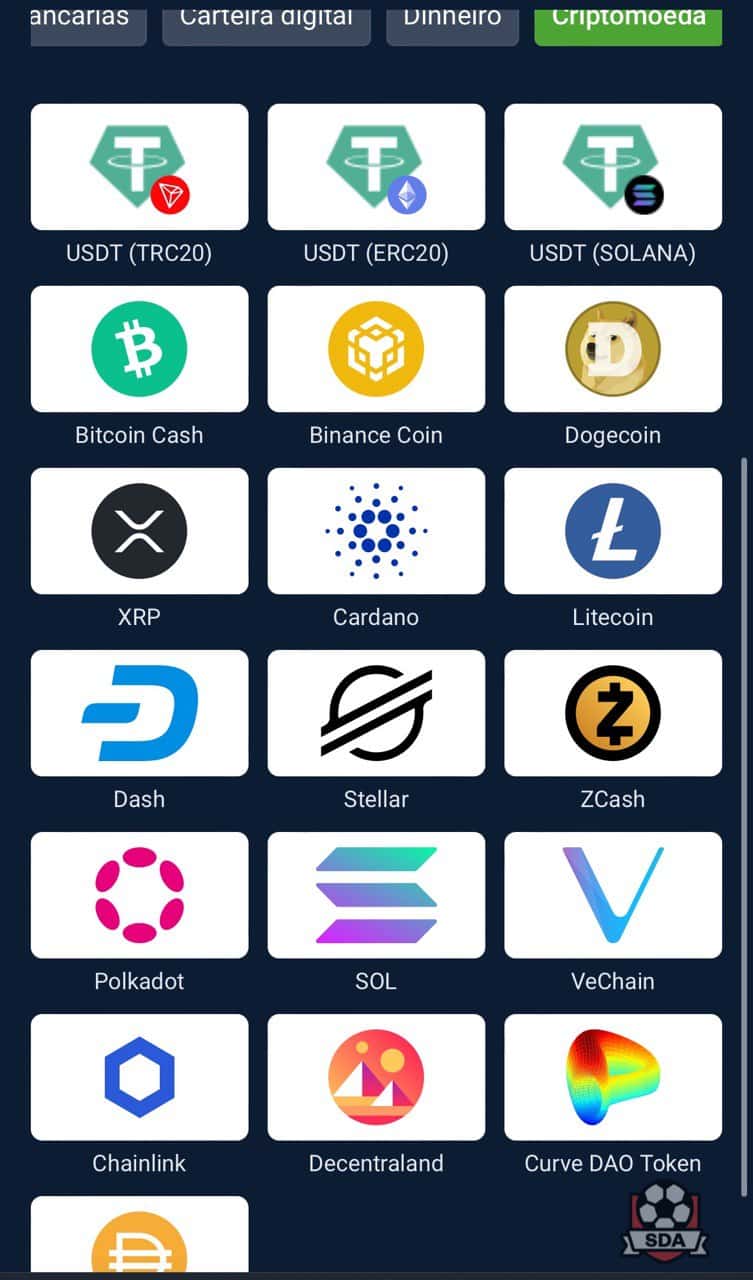Choose Dash for payment
The image size is (753, 1280).
tap(139, 713)
